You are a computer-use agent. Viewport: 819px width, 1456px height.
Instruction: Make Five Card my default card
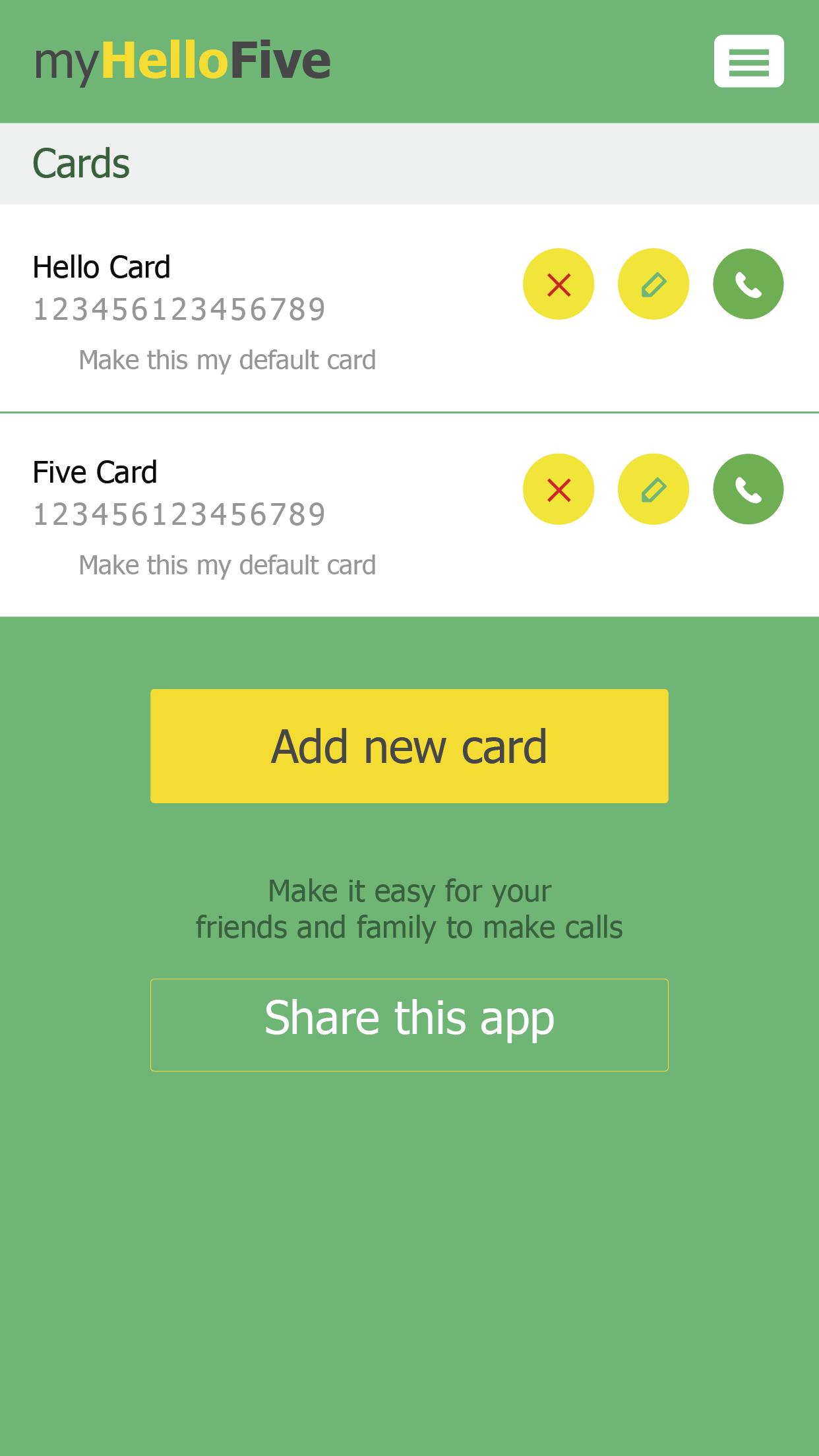[x=226, y=566]
